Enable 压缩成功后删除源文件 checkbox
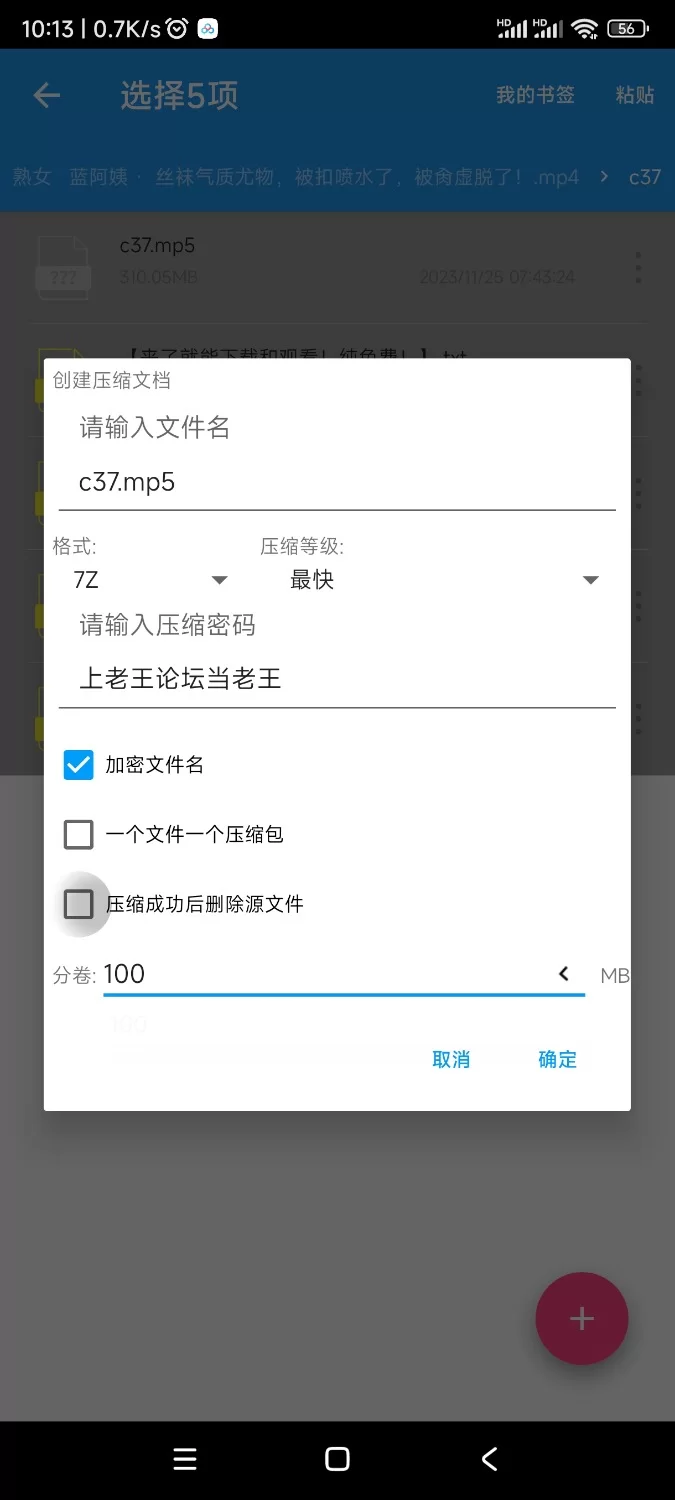The image size is (675, 1500). (x=79, y=904)
